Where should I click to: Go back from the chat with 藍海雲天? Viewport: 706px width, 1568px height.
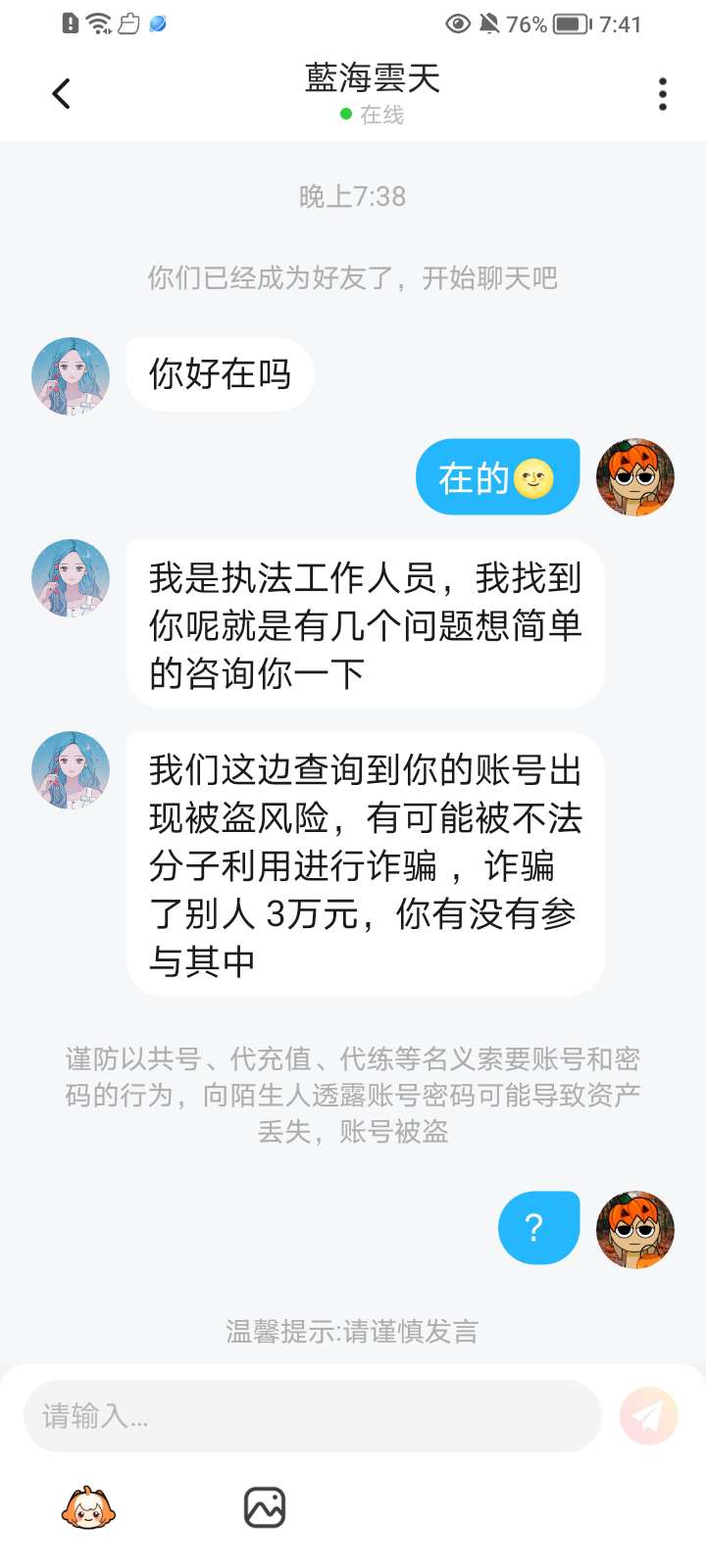click(61, 94)
